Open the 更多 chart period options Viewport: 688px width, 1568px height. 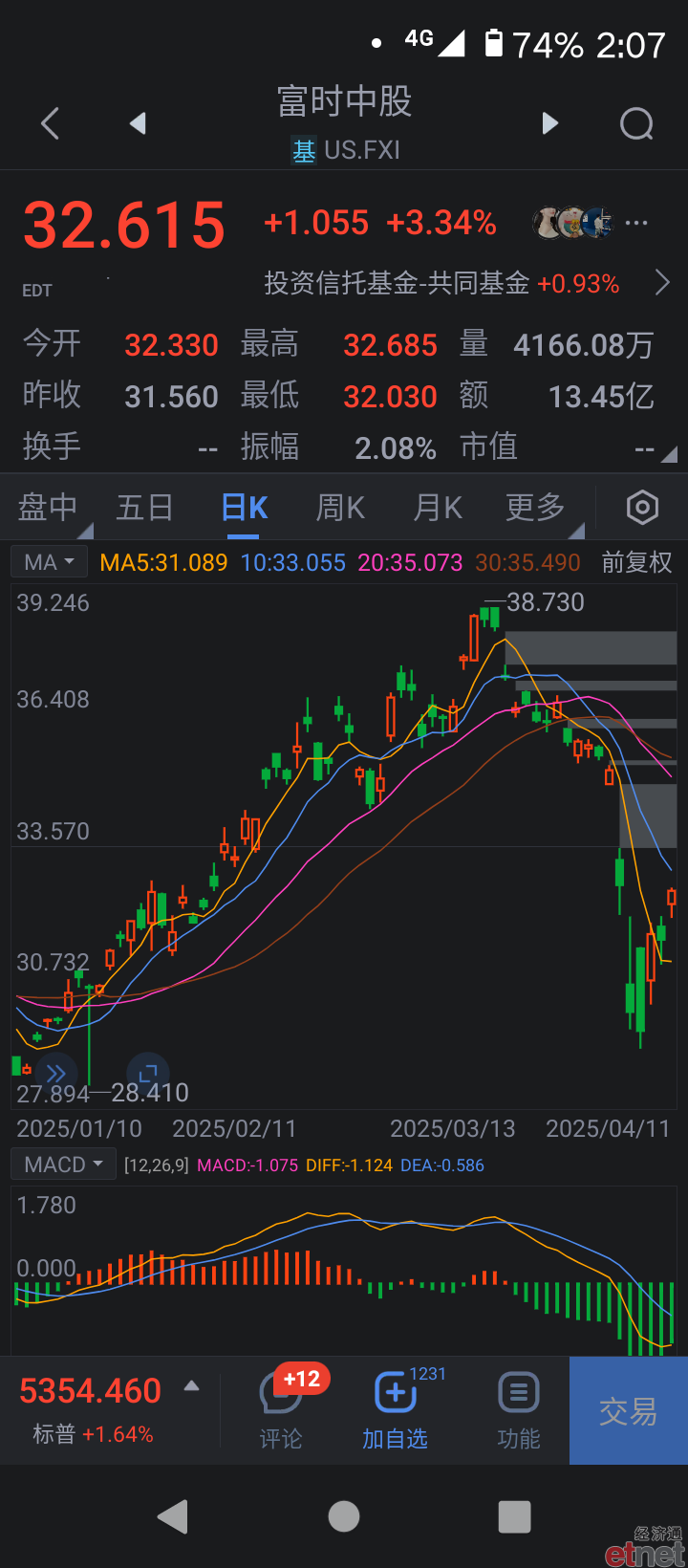pos(535,507)
